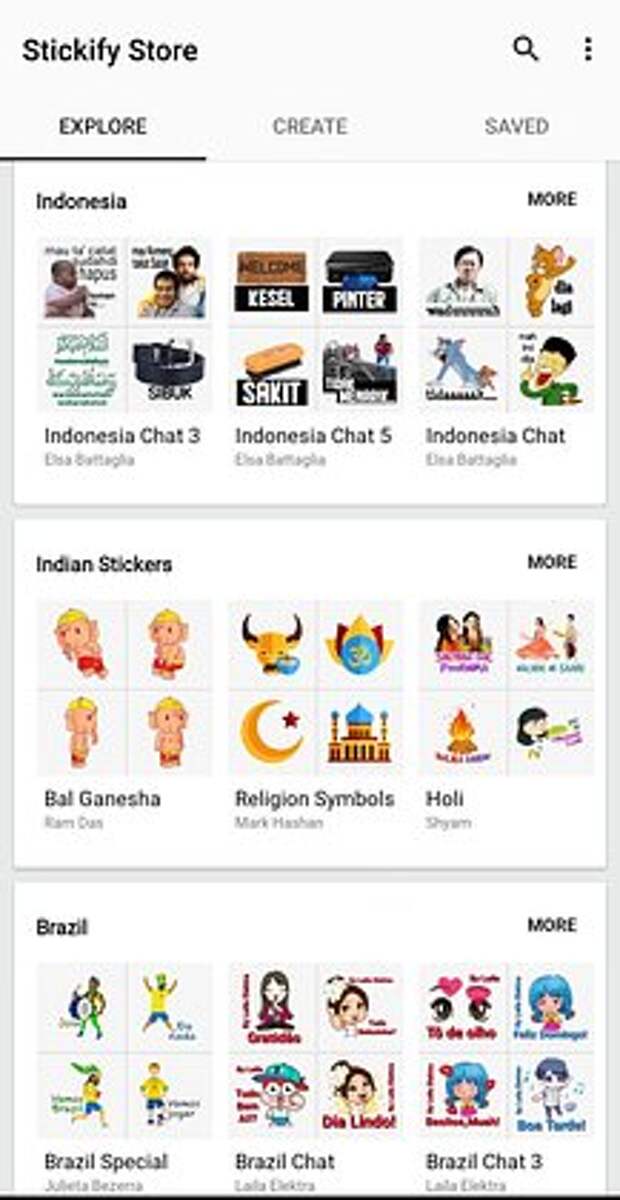
Task: Switch to the Create tab
Action: [310, 127]
